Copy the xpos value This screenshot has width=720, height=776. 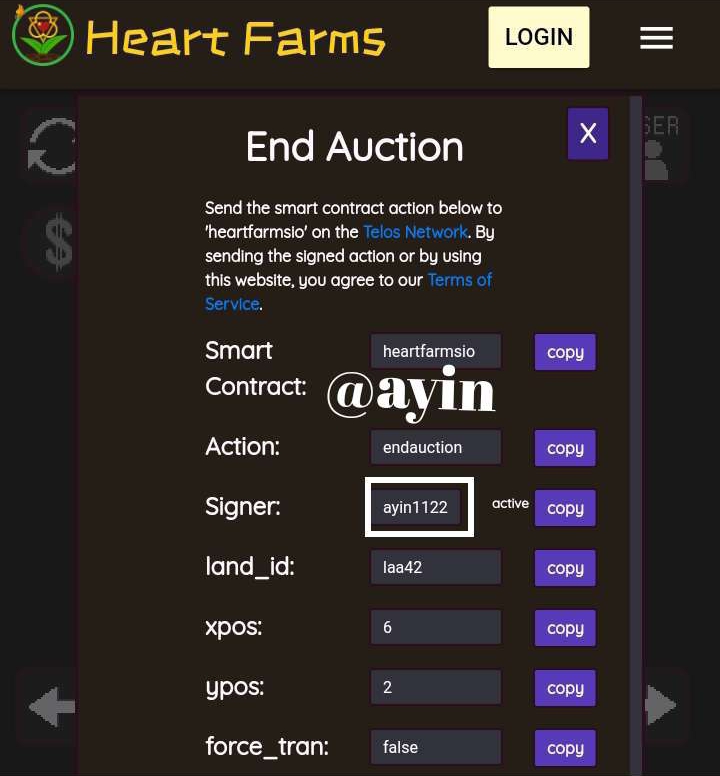(565, 628)
